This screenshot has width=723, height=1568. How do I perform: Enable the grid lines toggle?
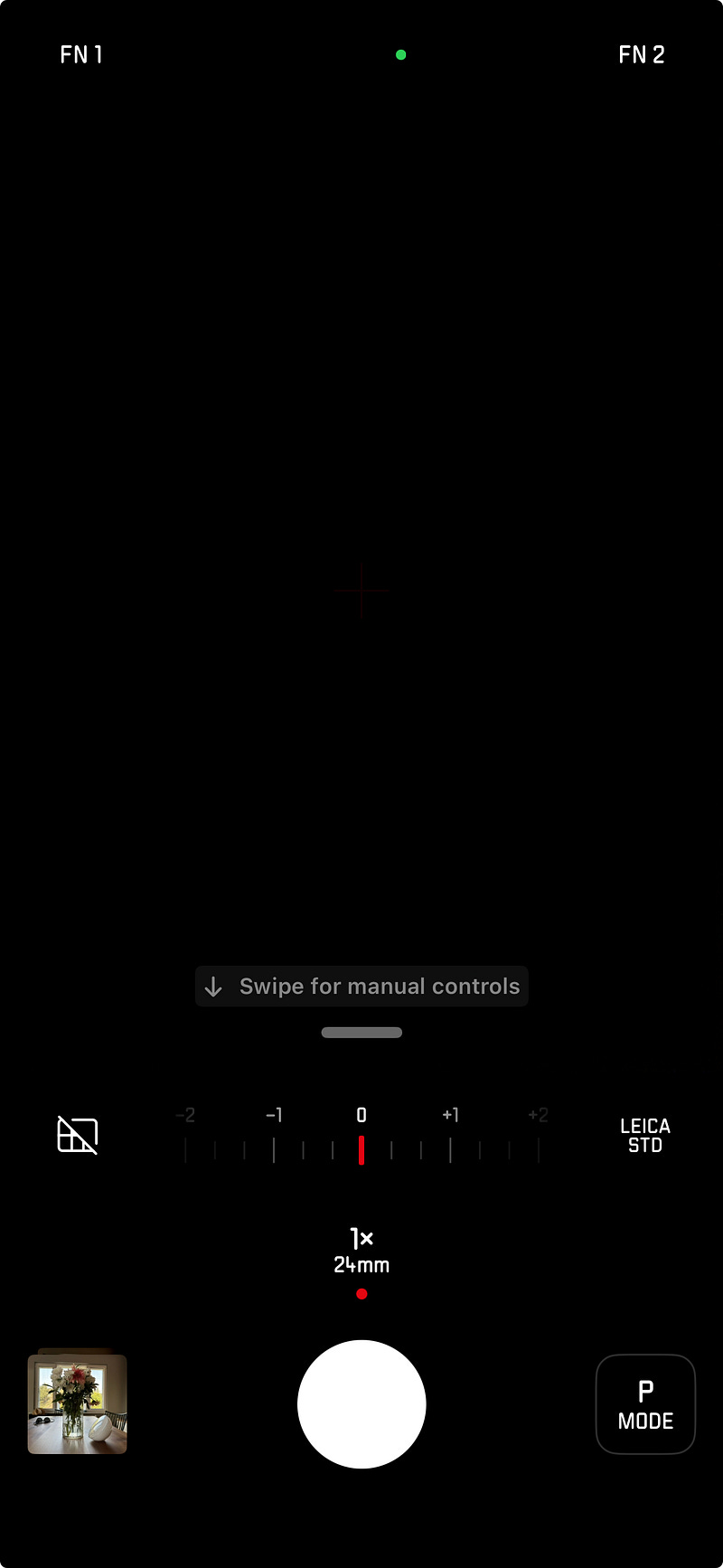(x=77, y=1135)
